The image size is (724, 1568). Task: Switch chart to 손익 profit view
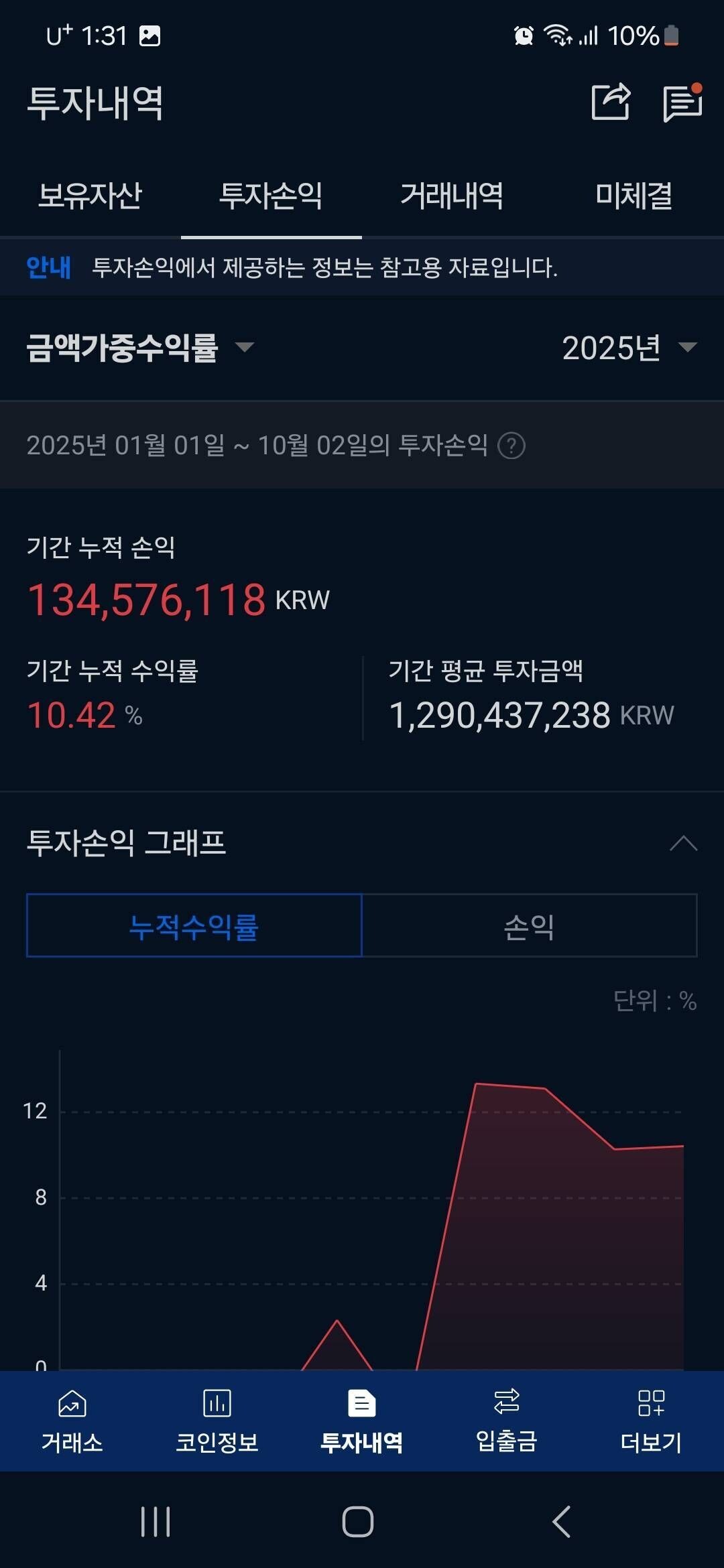tap(529, 926)
